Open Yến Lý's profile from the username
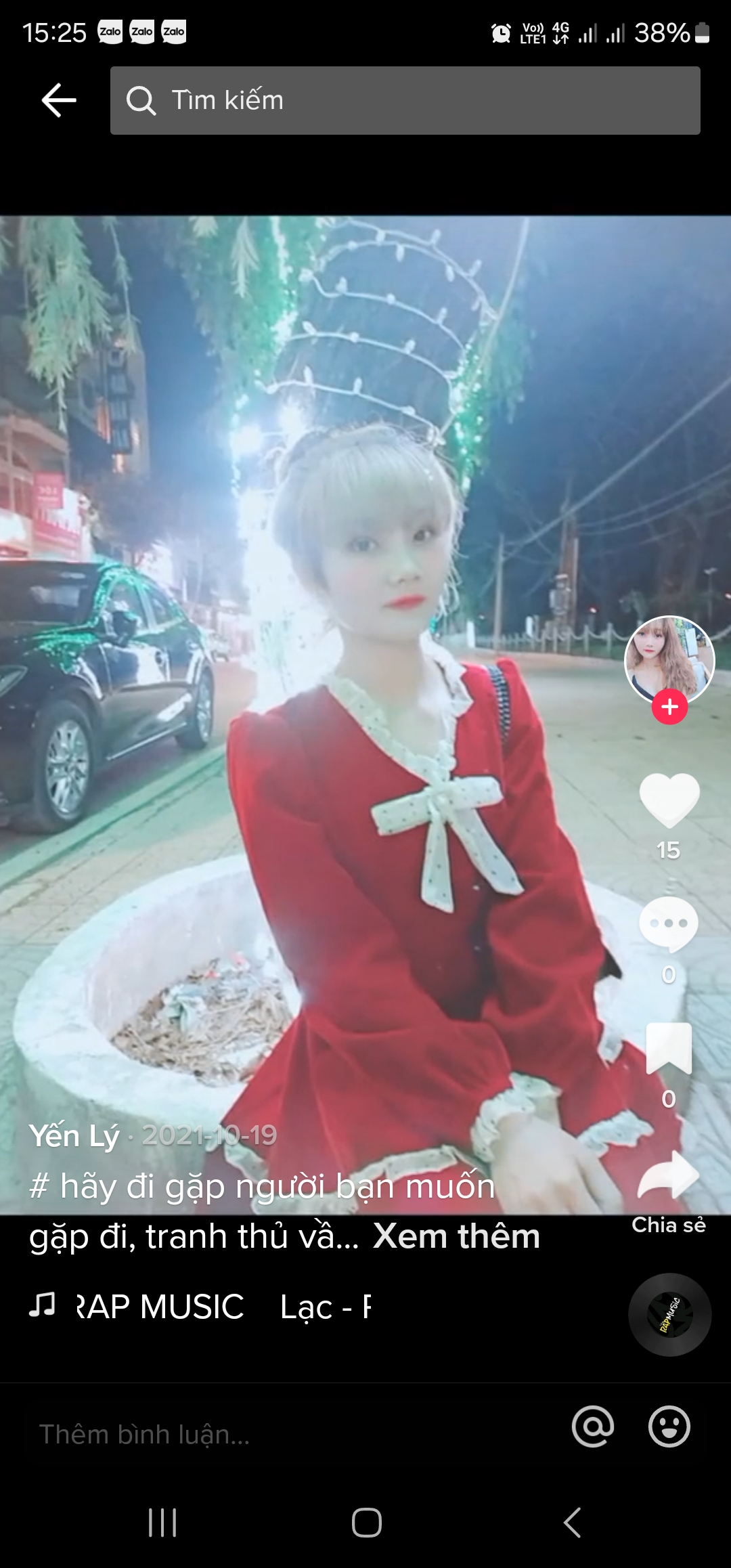 (x=74, y=1135)
